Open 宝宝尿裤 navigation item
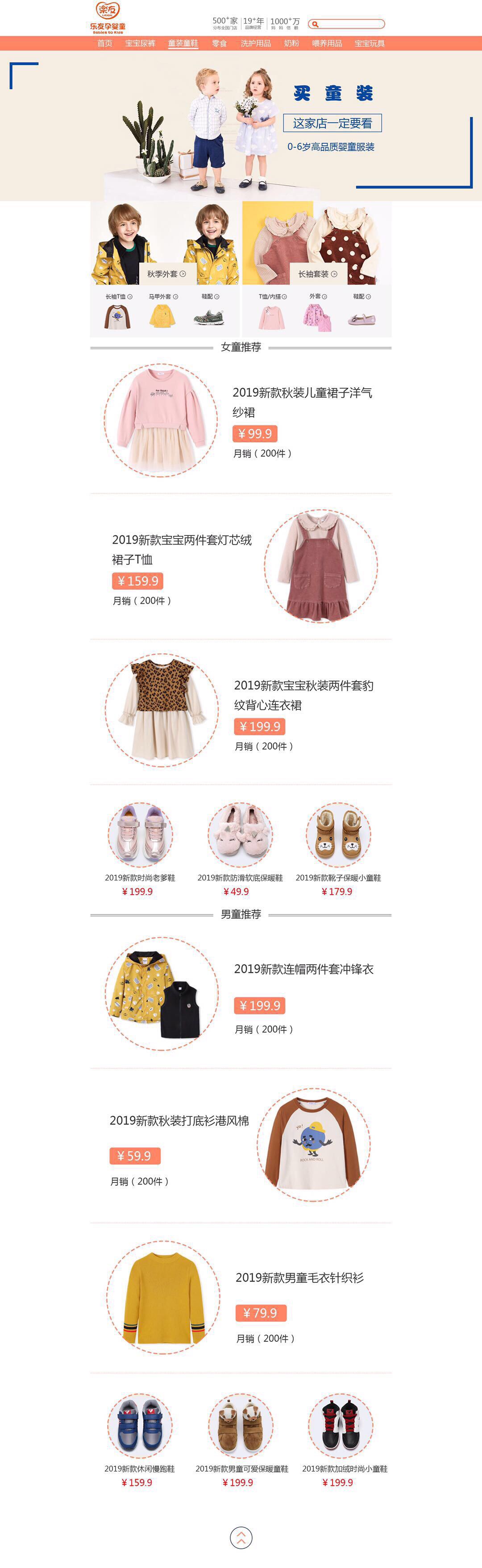 [x=140, y=43]
